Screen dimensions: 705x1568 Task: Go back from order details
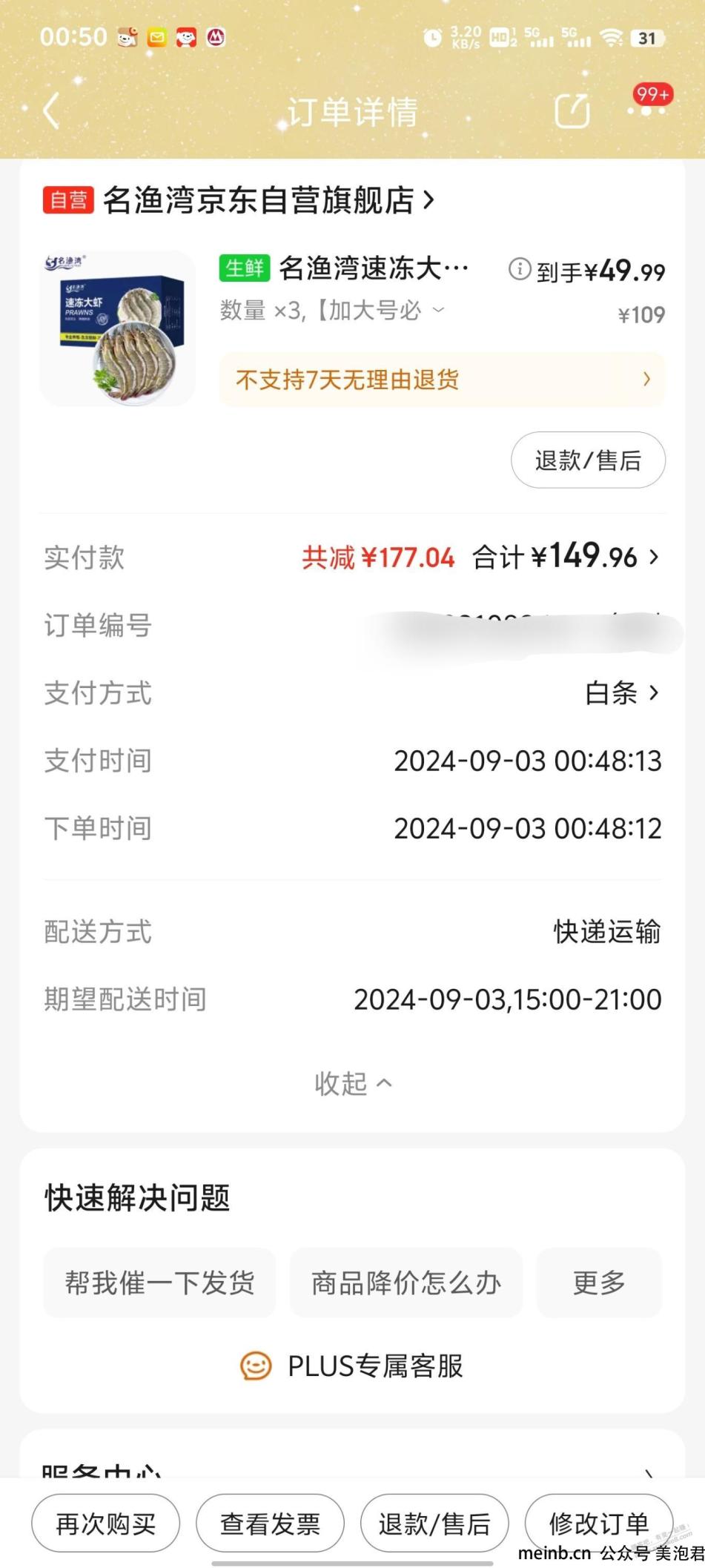click(50, 112)
